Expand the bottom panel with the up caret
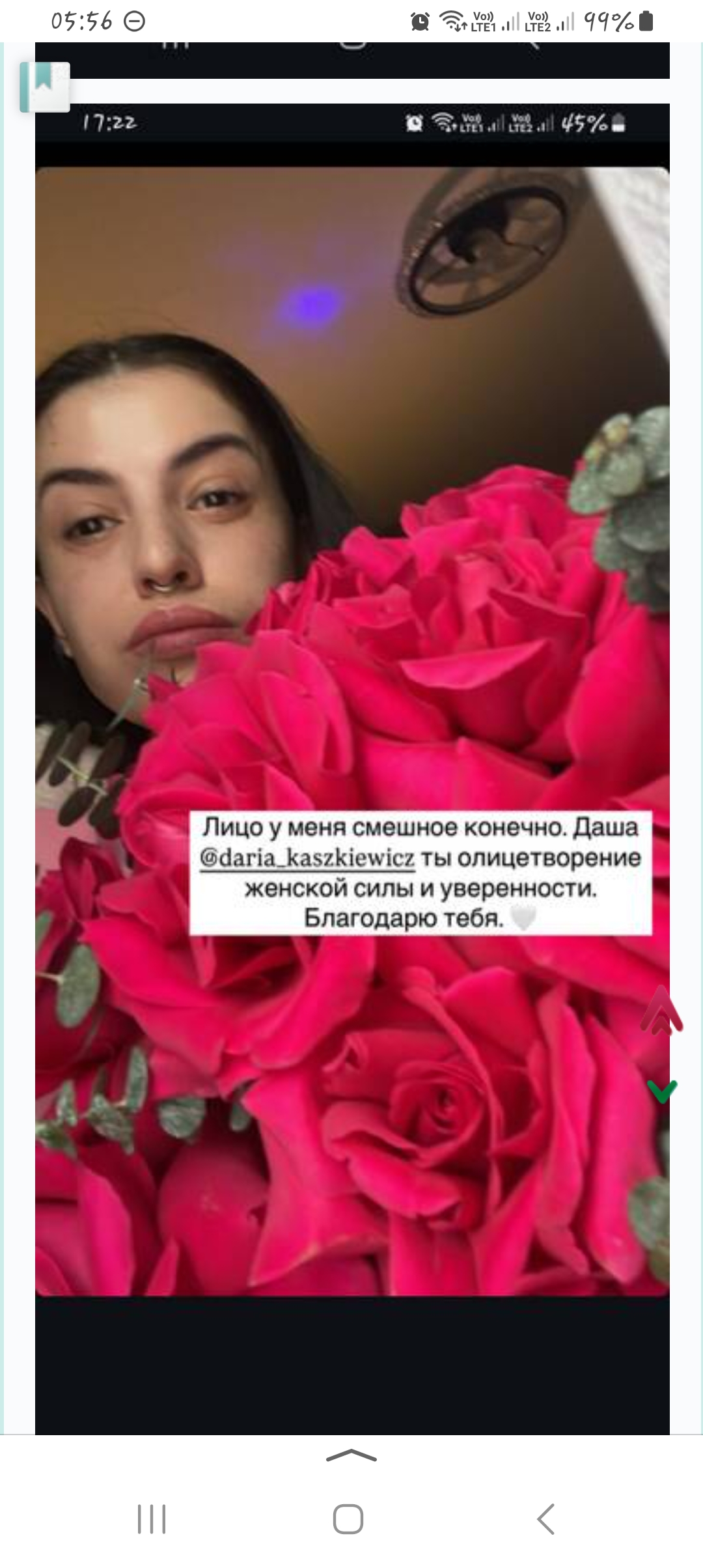The image size is (703, 1568). click(x=351, y=1456)
